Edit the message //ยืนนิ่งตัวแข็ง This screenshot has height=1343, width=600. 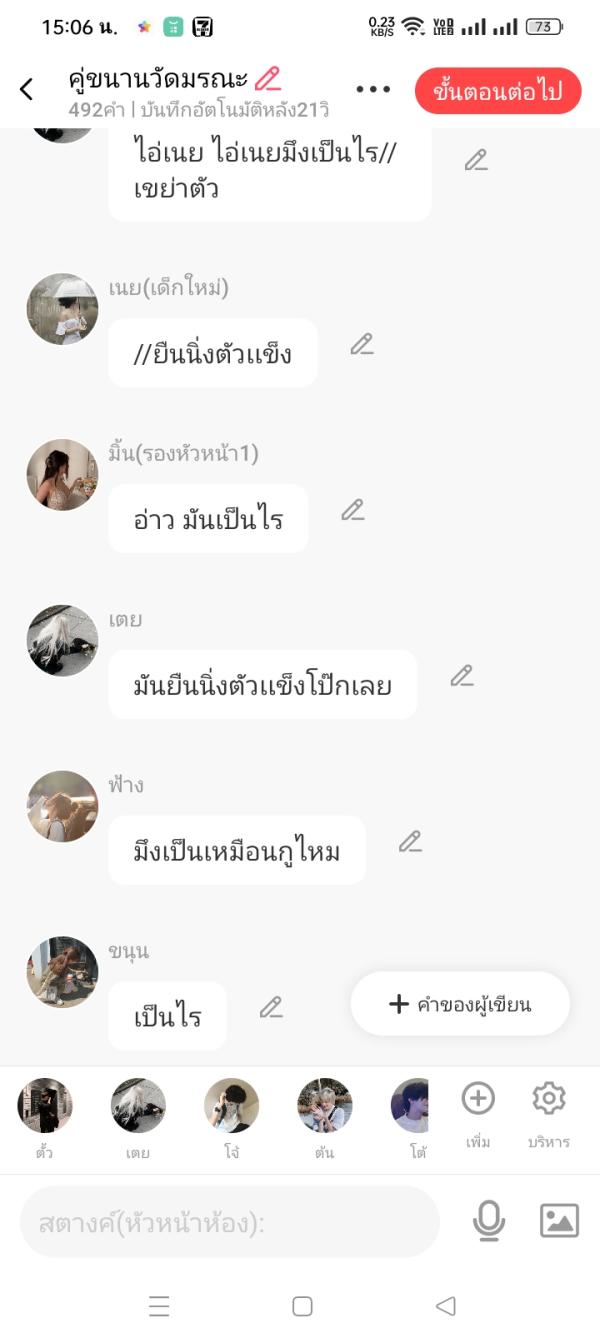(362, 345)
